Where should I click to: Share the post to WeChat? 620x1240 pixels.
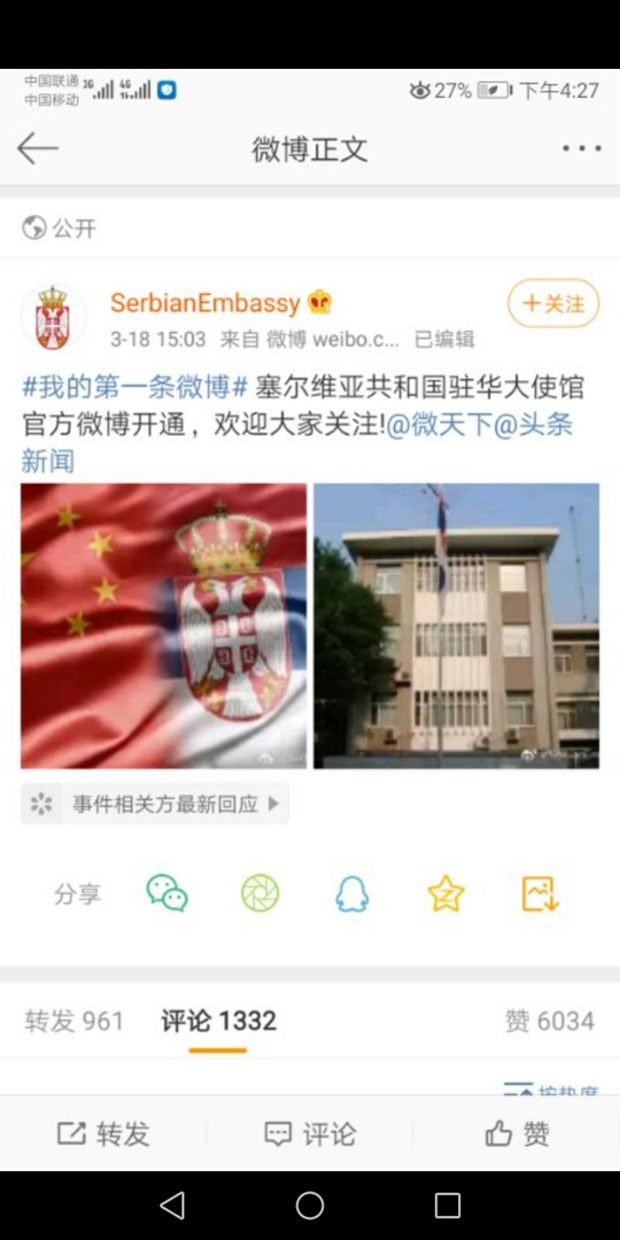click(167, 893)
